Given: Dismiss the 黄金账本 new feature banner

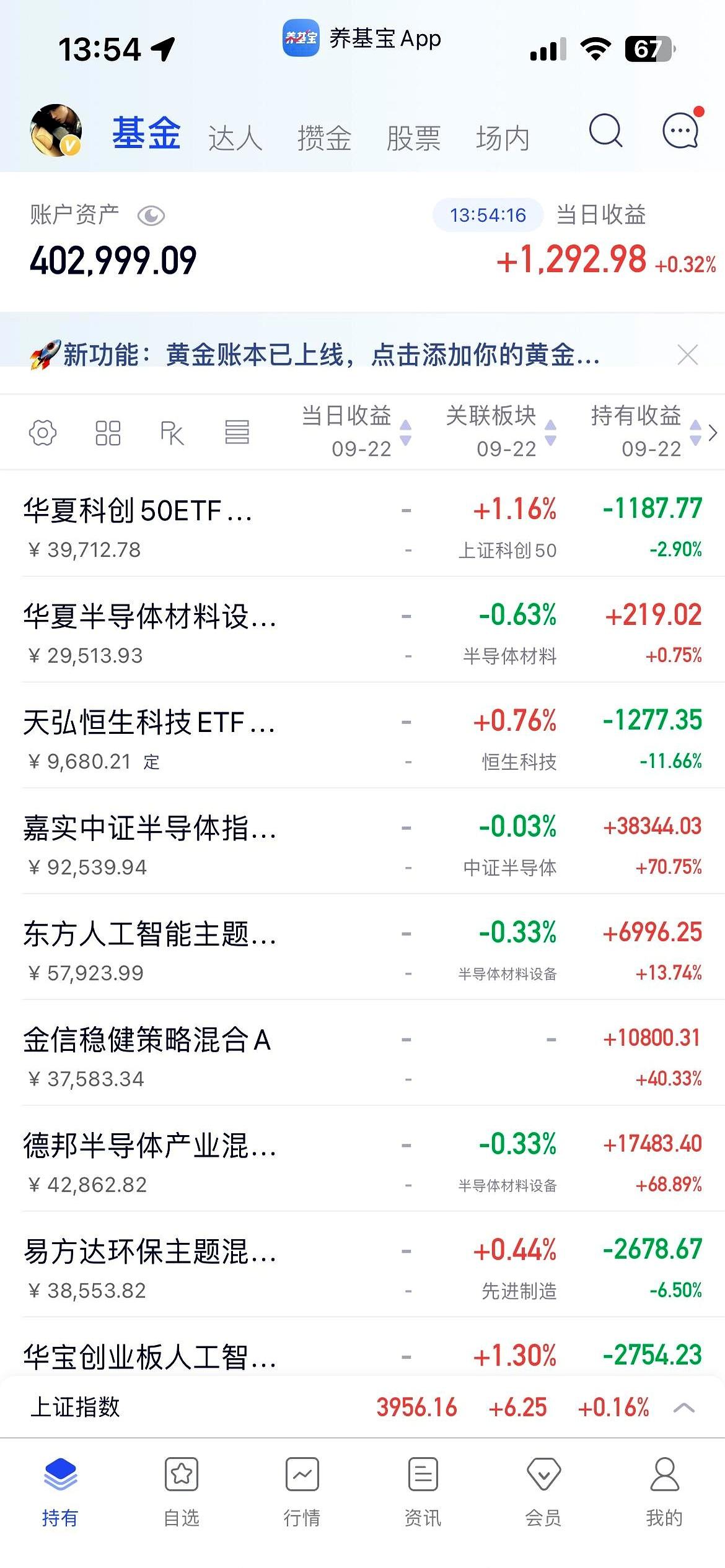Looking at the screenshot, I should (x=688, y=355).
